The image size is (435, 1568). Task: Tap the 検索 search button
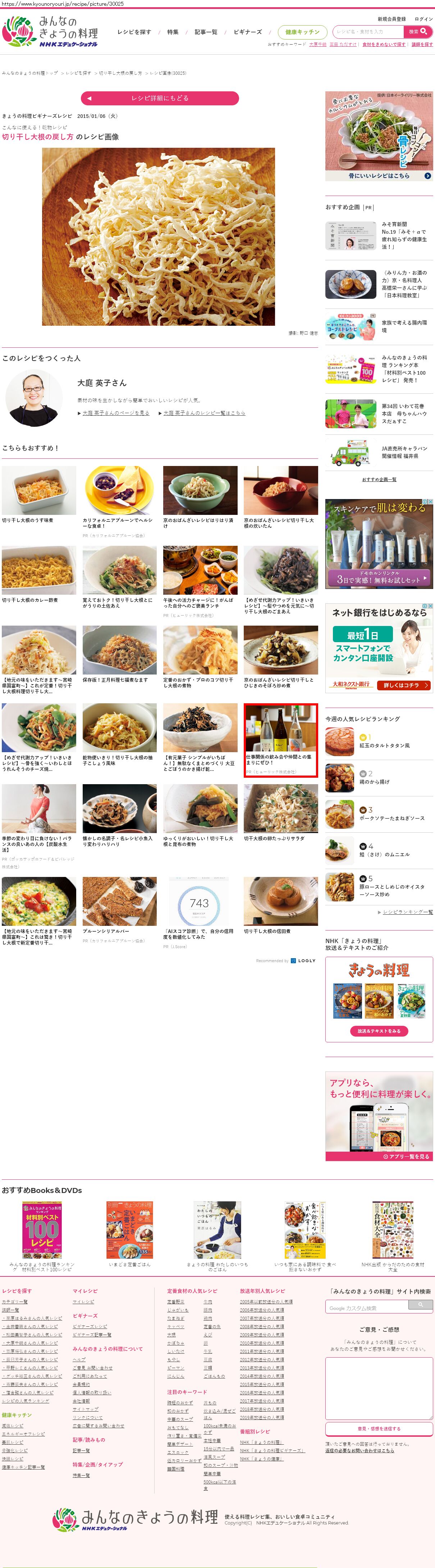[x=417, y=32]
